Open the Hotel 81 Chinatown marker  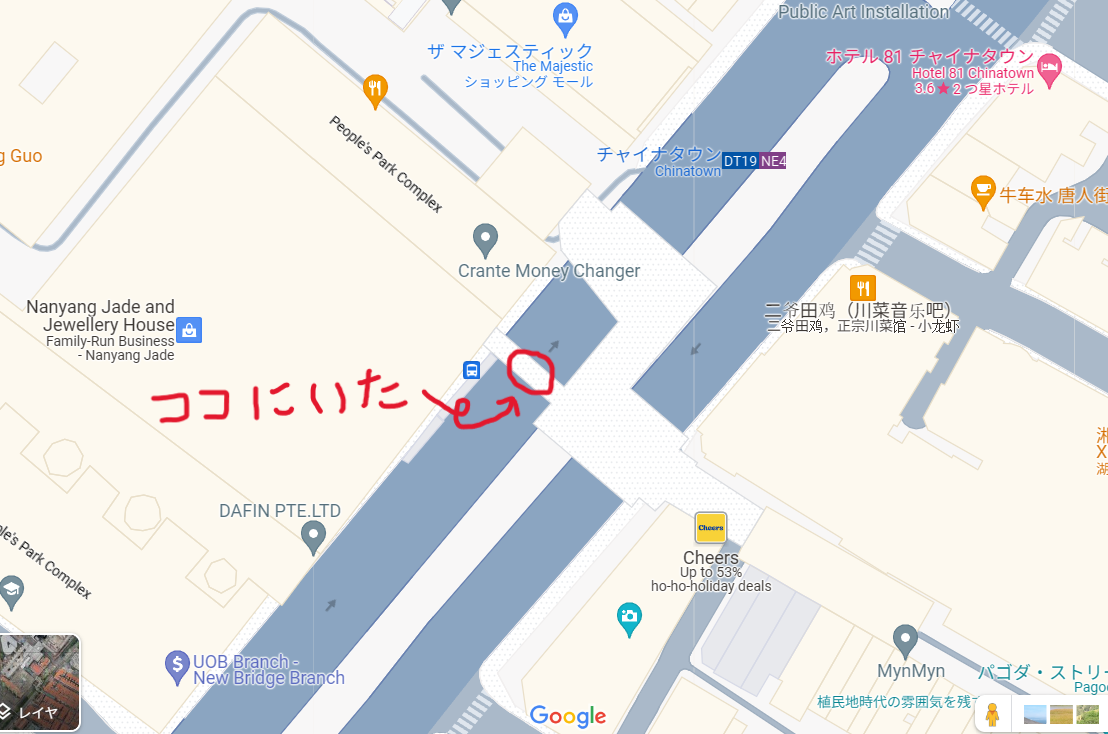click(x=1049, y=70)
